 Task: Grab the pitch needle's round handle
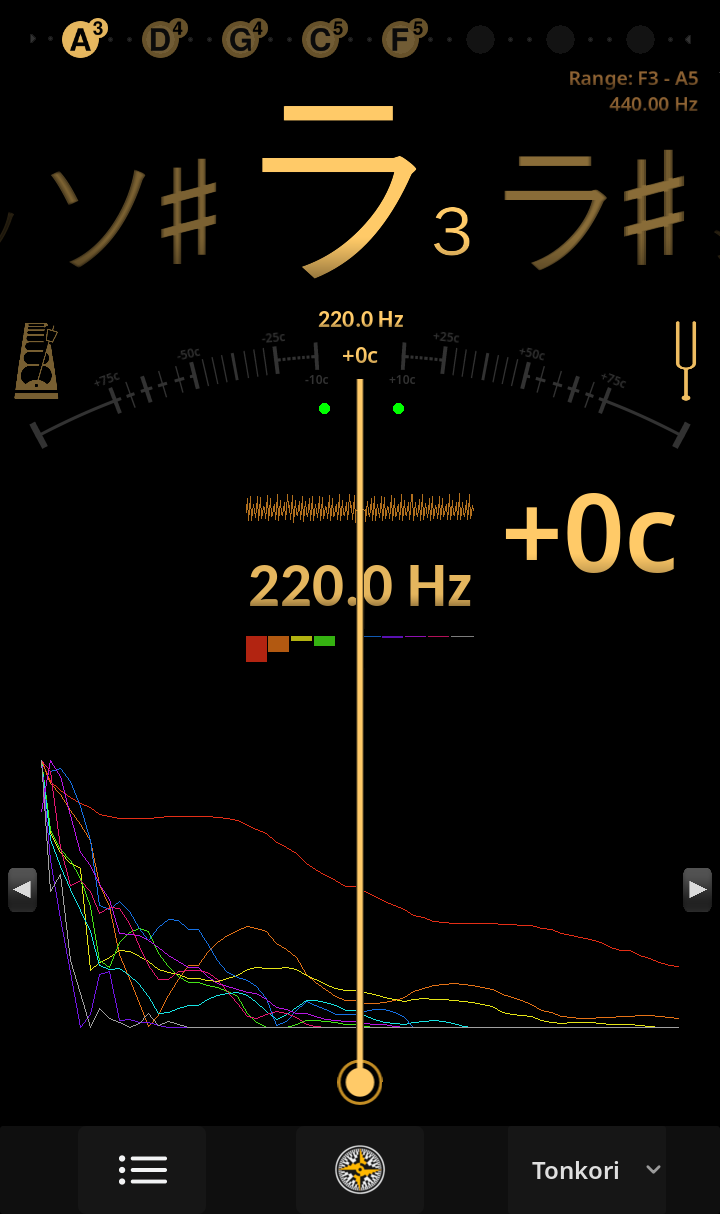click(359, 1082)
